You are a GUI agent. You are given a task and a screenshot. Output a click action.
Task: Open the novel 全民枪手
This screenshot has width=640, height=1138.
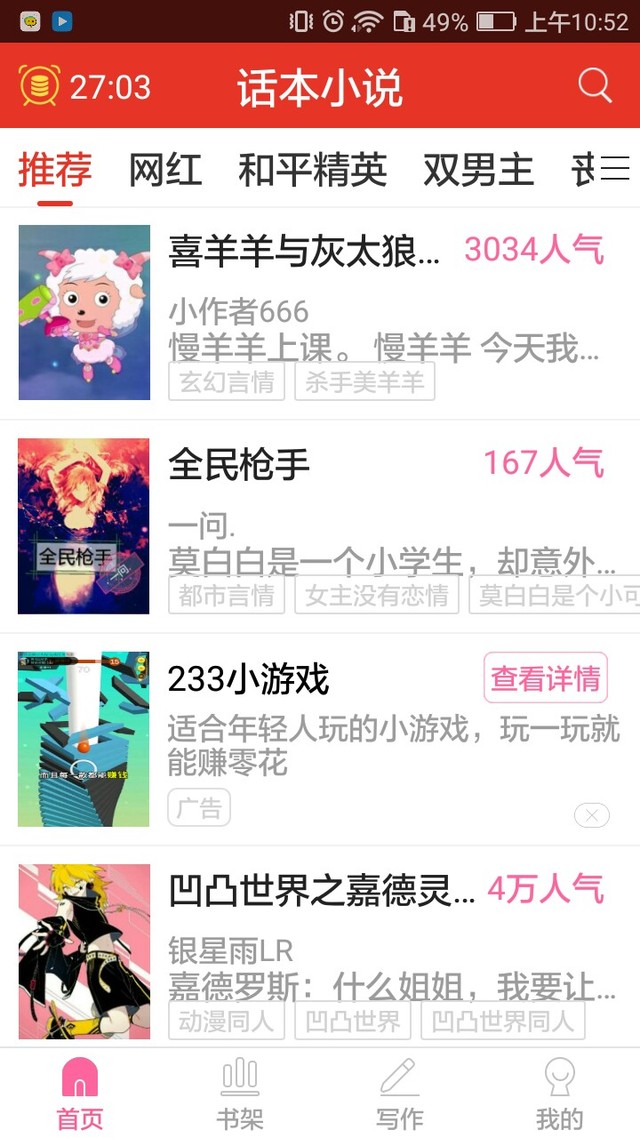pyautogui.click(x=240, y=464)
